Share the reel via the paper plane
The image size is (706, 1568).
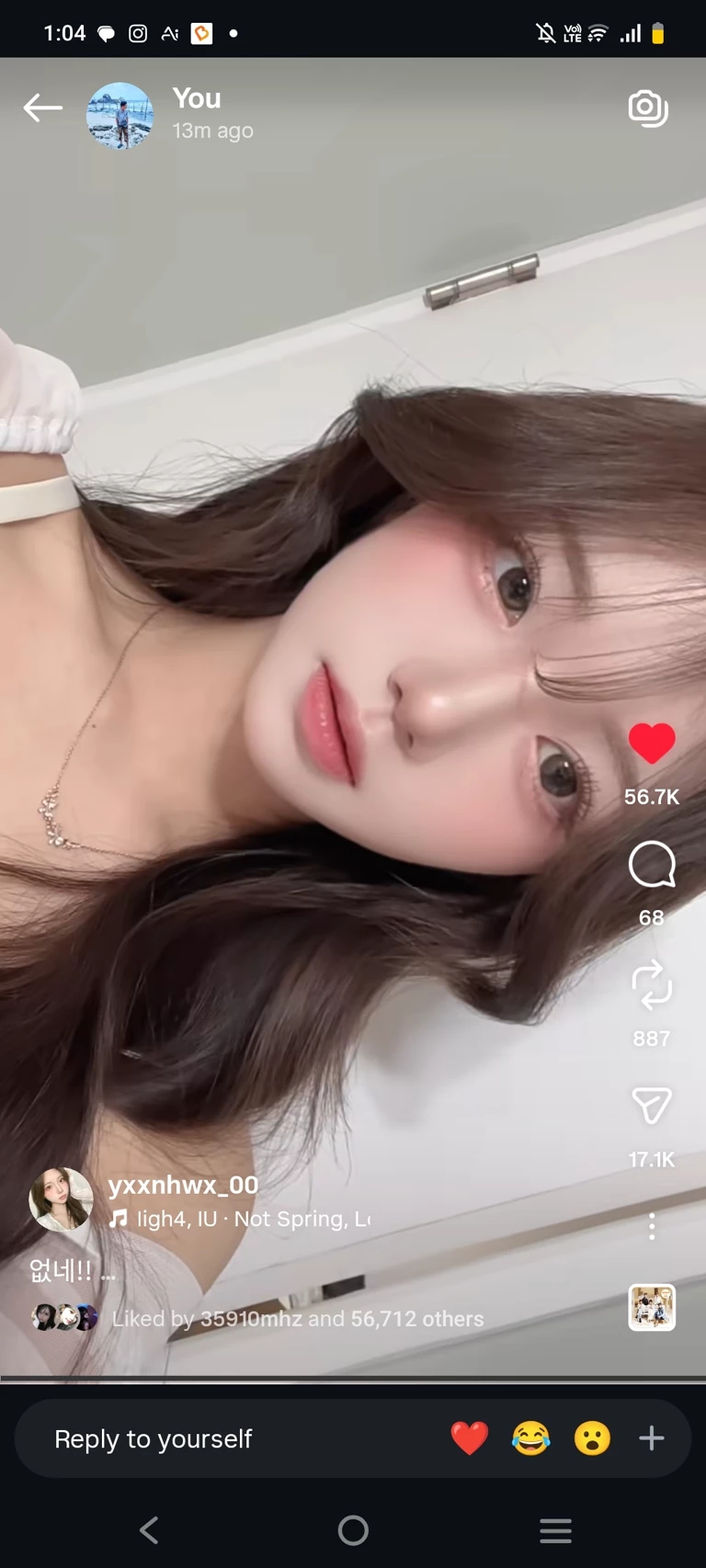pos(652,1106)
